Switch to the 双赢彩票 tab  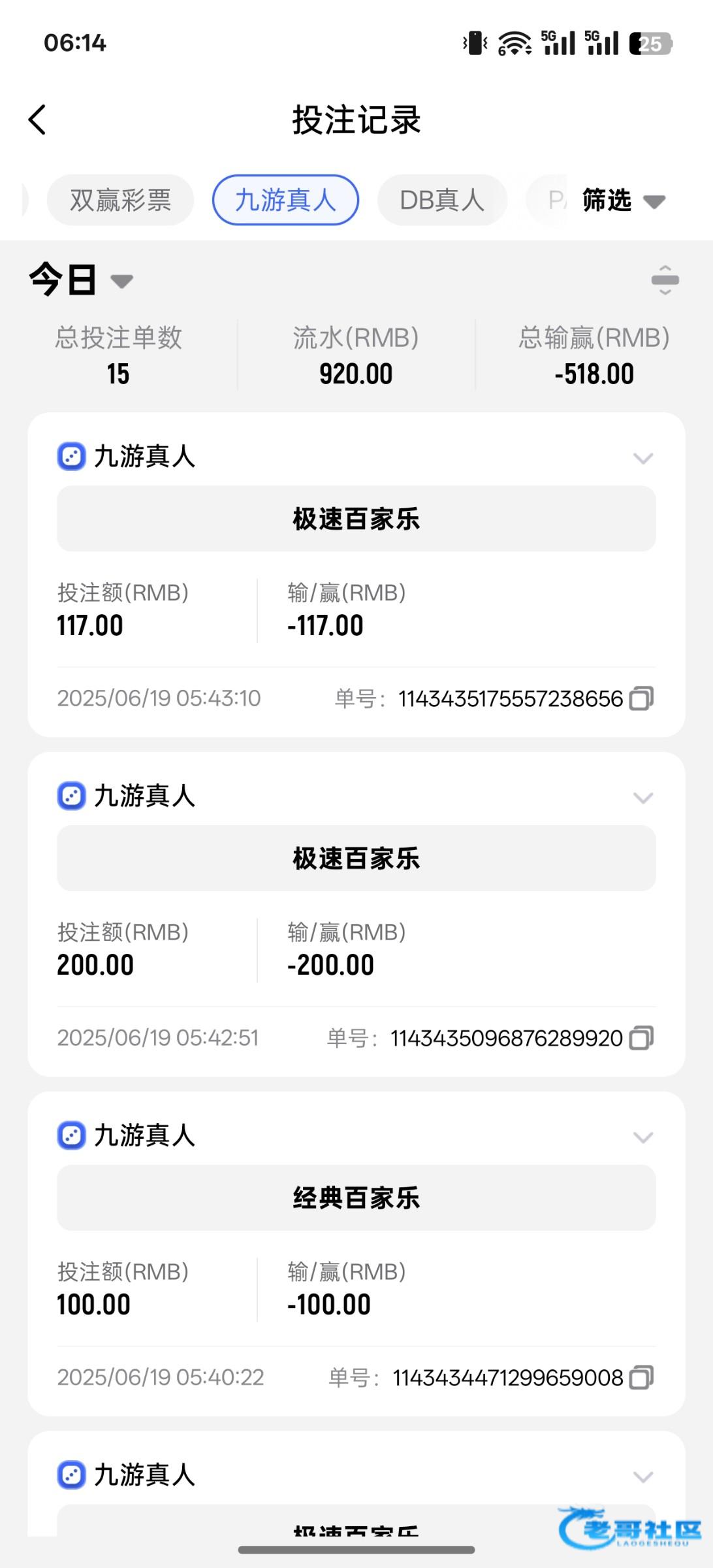120,200
